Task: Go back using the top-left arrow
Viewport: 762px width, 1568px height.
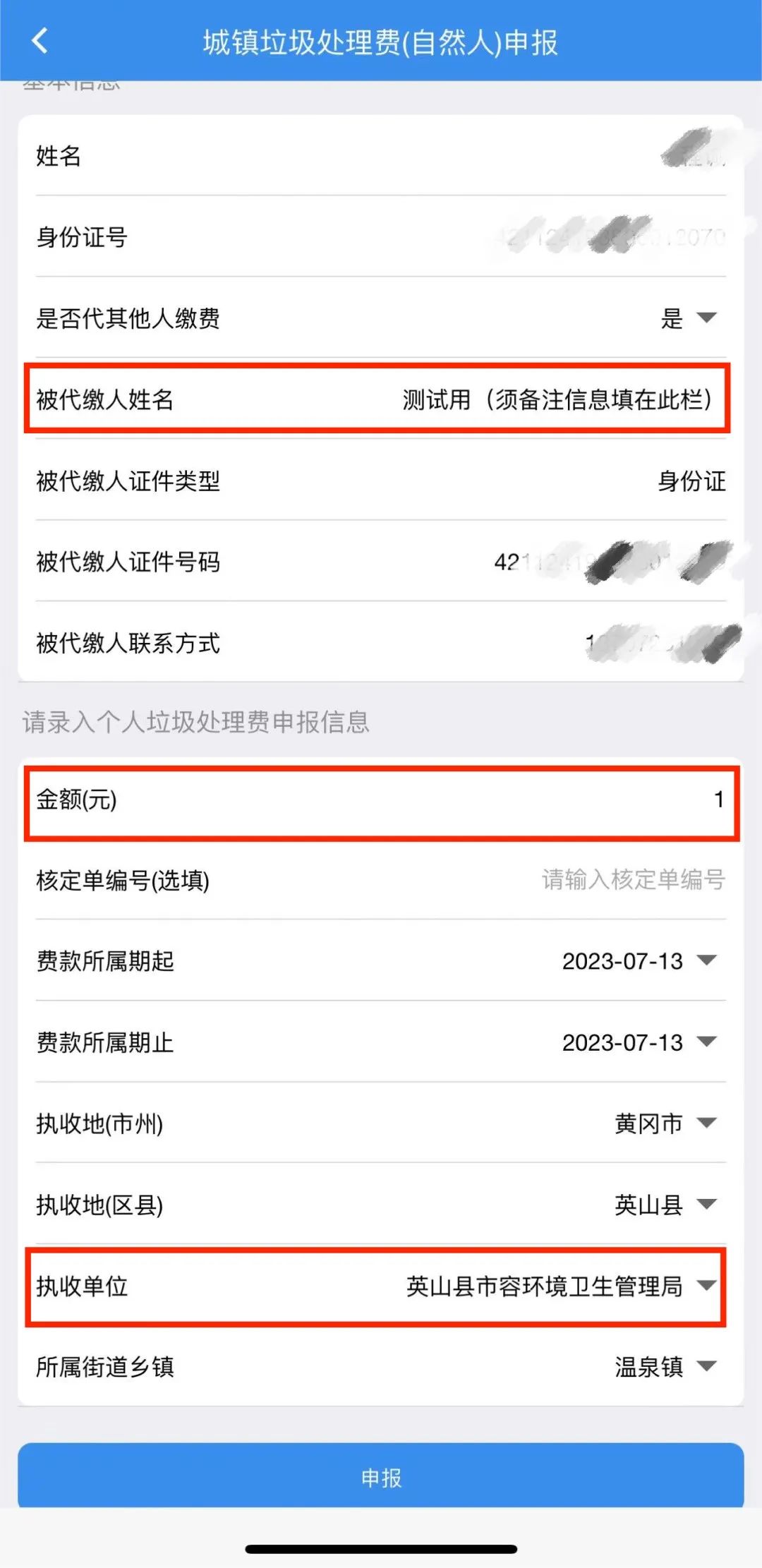Action: 40,41
